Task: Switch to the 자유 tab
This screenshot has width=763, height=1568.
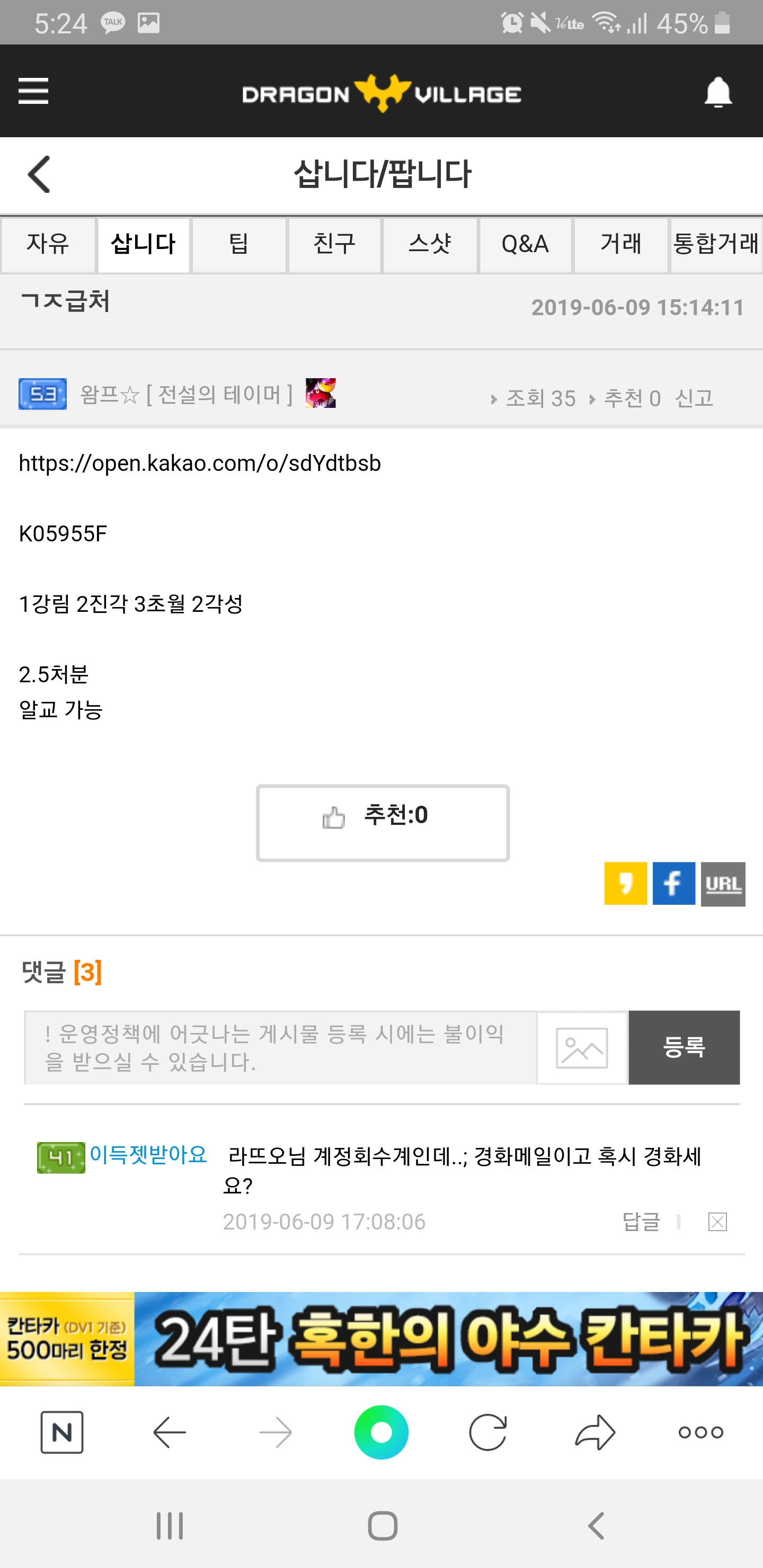Action: (x=48, y=245)
